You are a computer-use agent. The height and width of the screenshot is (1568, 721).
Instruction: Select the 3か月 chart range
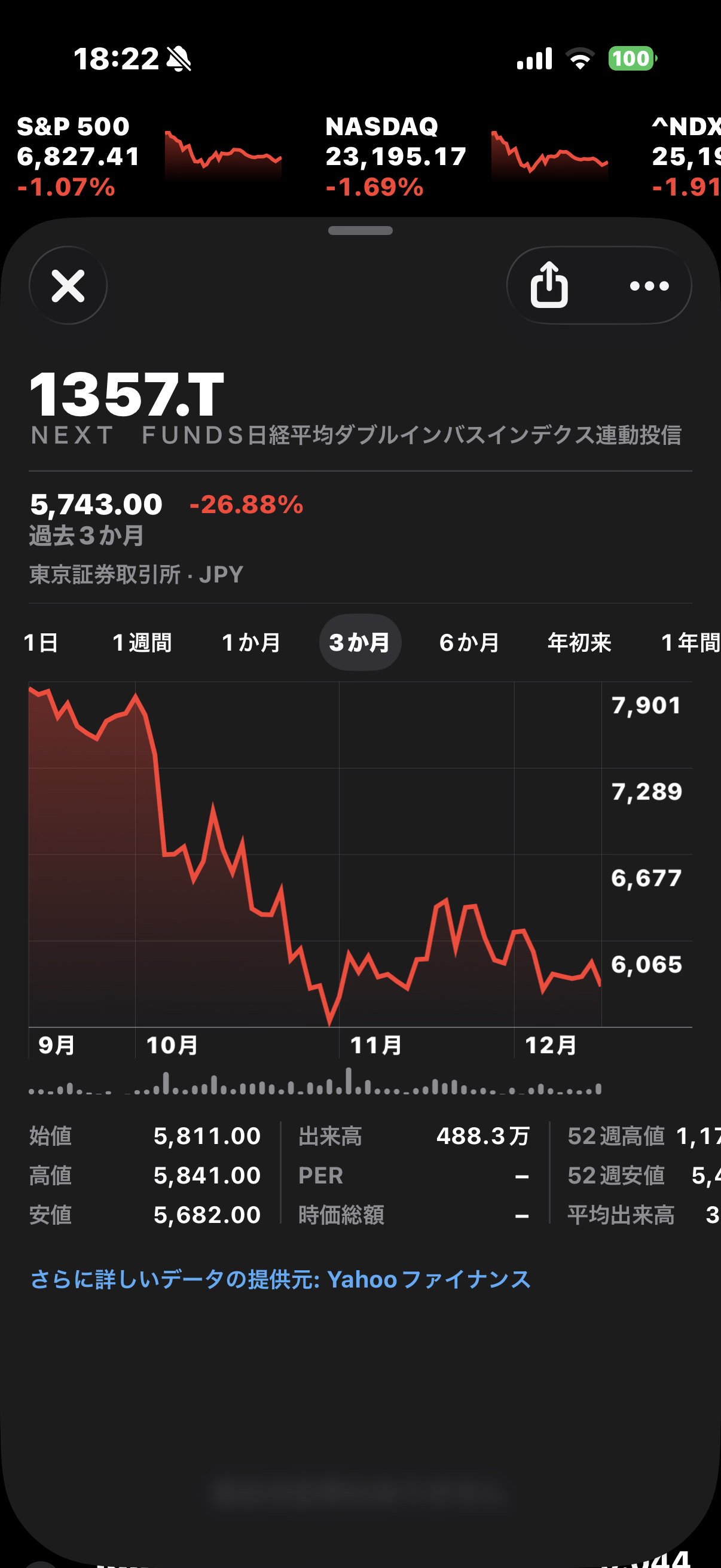point(360,643)
